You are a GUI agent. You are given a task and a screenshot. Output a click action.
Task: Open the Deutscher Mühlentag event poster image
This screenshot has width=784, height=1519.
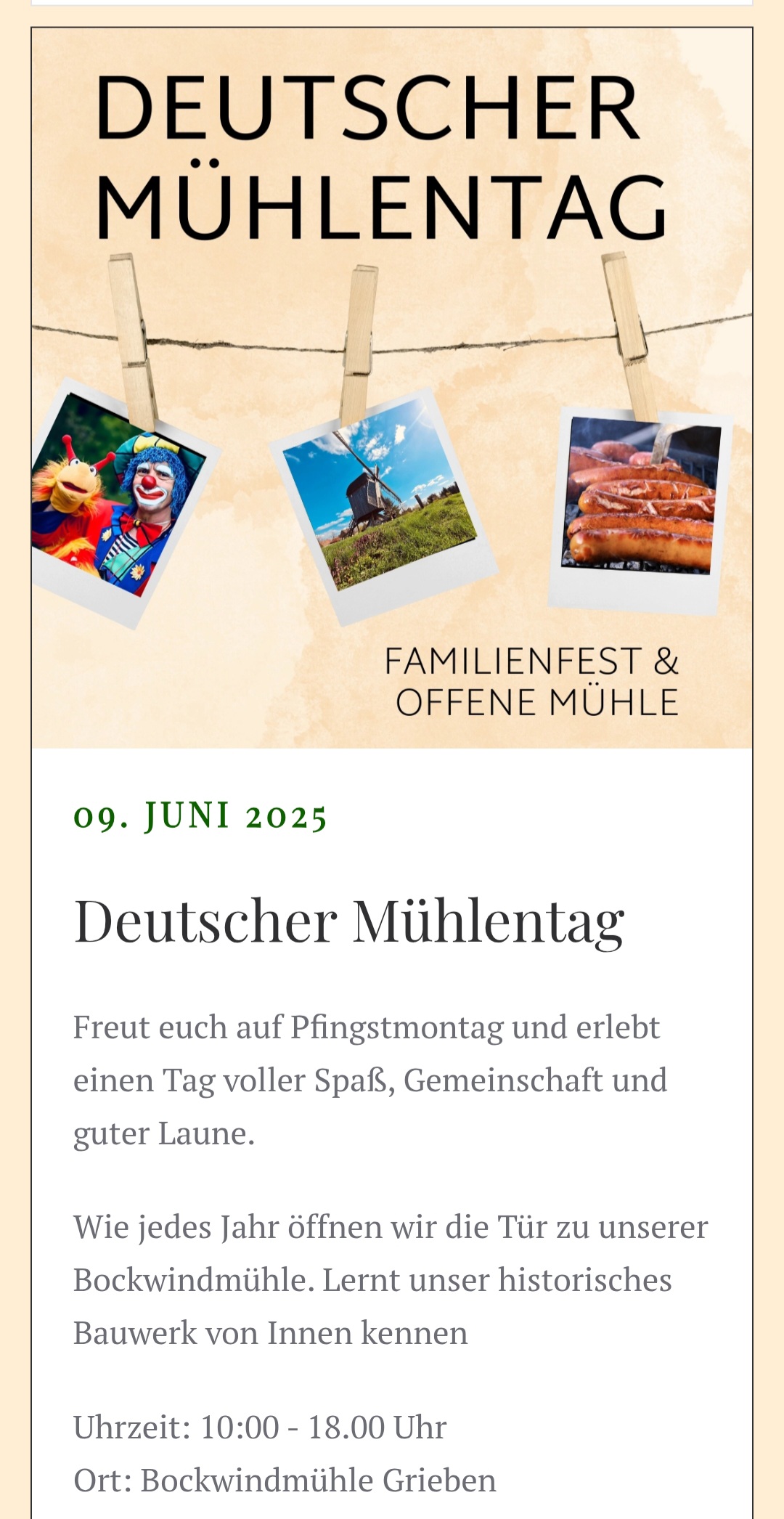392,388
